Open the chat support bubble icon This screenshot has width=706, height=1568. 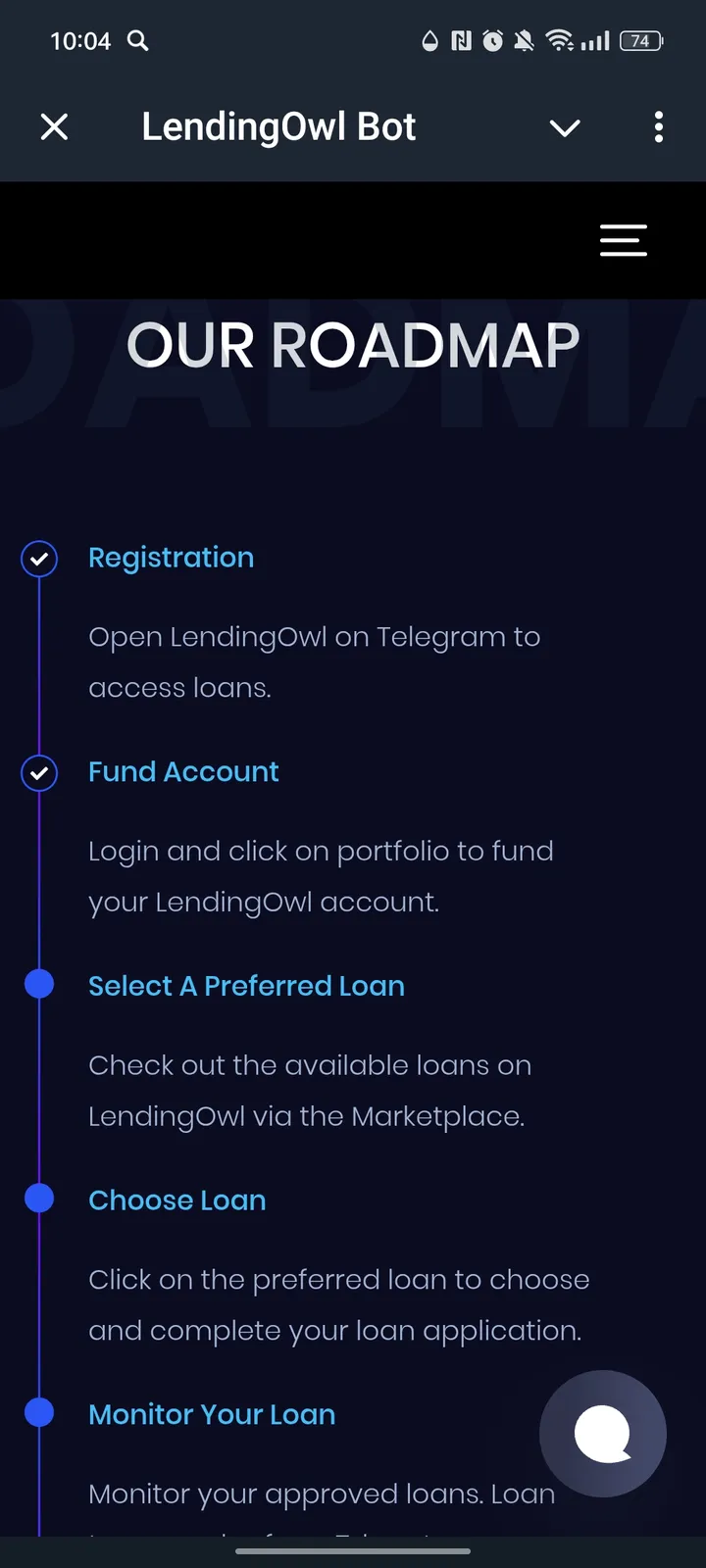pyautogui.click(x=603, y=1433)
